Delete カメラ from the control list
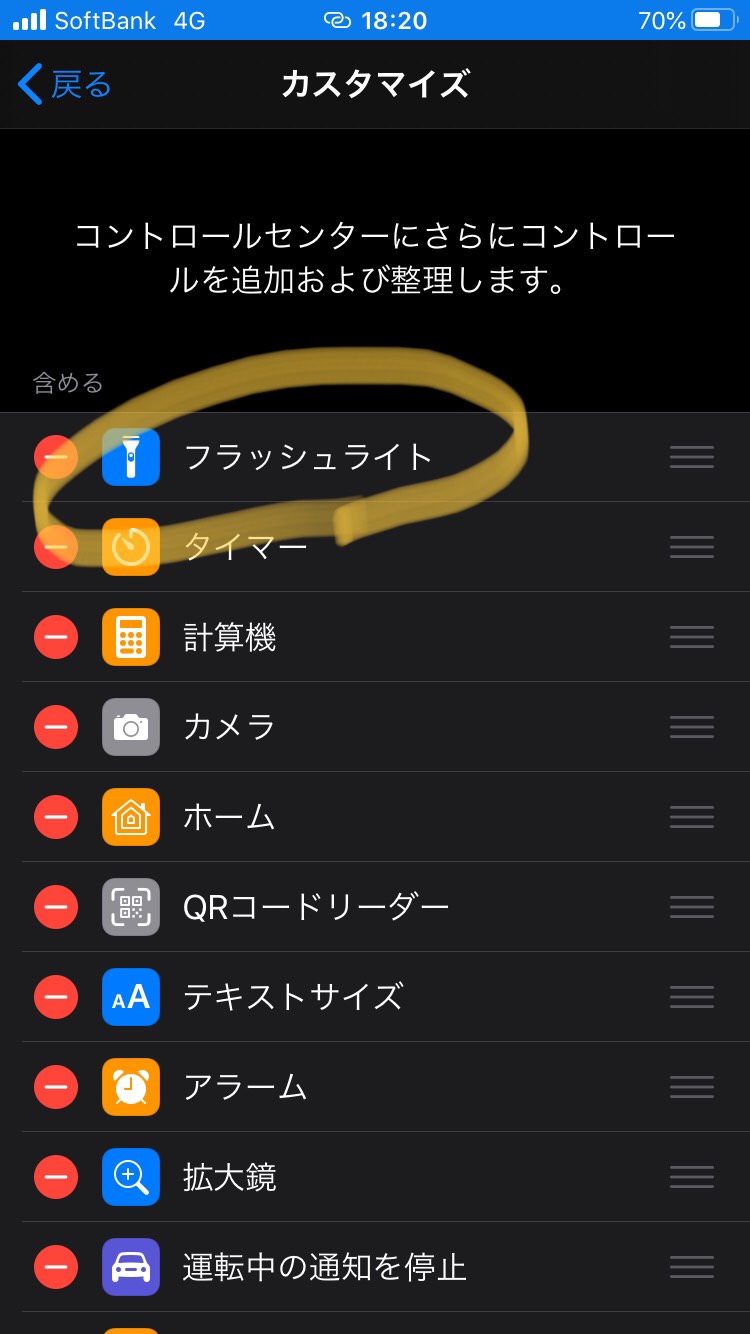The height and width of the screenshot is (1334, 750). (56, 727)
